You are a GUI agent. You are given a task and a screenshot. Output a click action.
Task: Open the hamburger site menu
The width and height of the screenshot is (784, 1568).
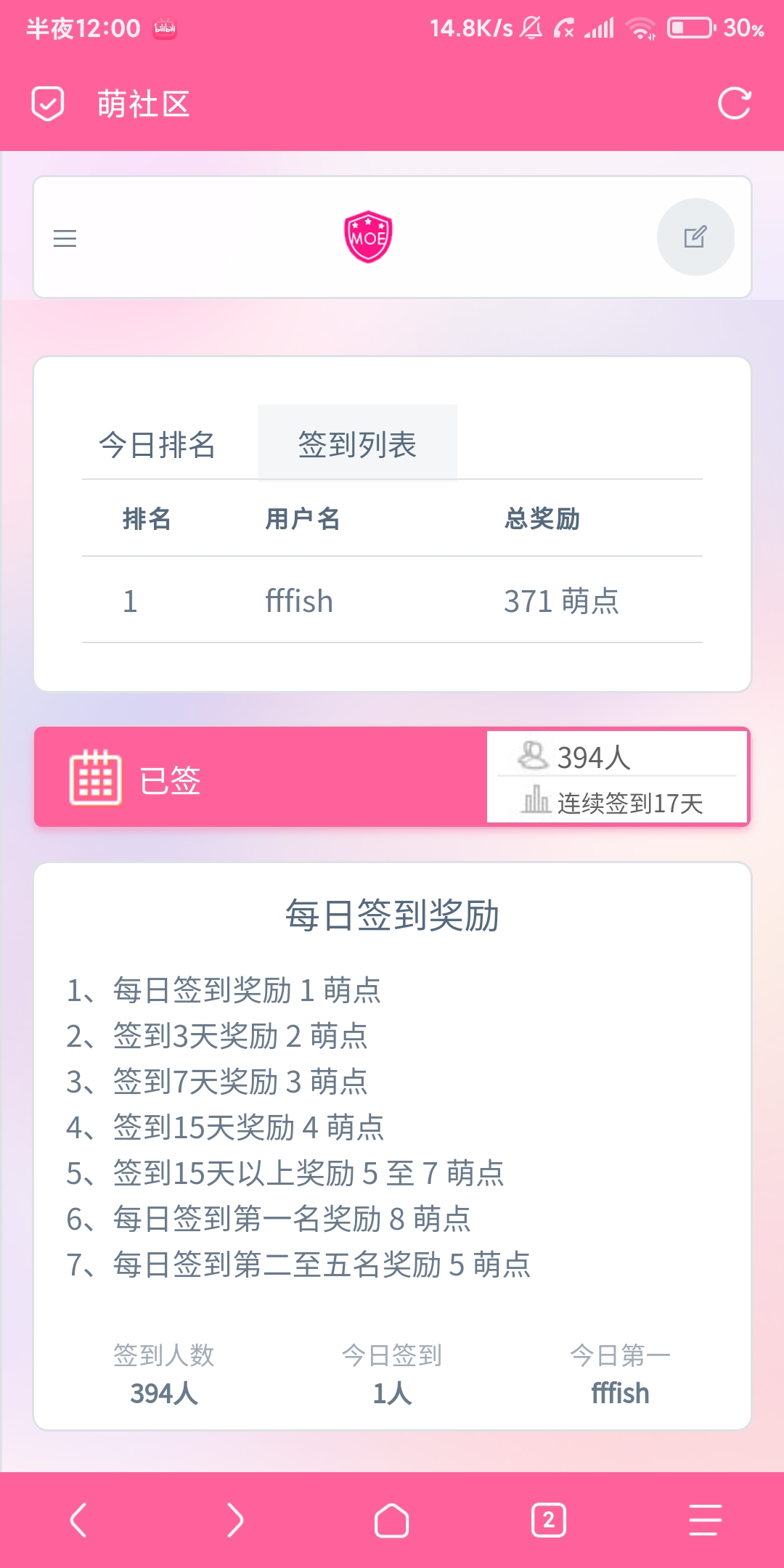65,238
